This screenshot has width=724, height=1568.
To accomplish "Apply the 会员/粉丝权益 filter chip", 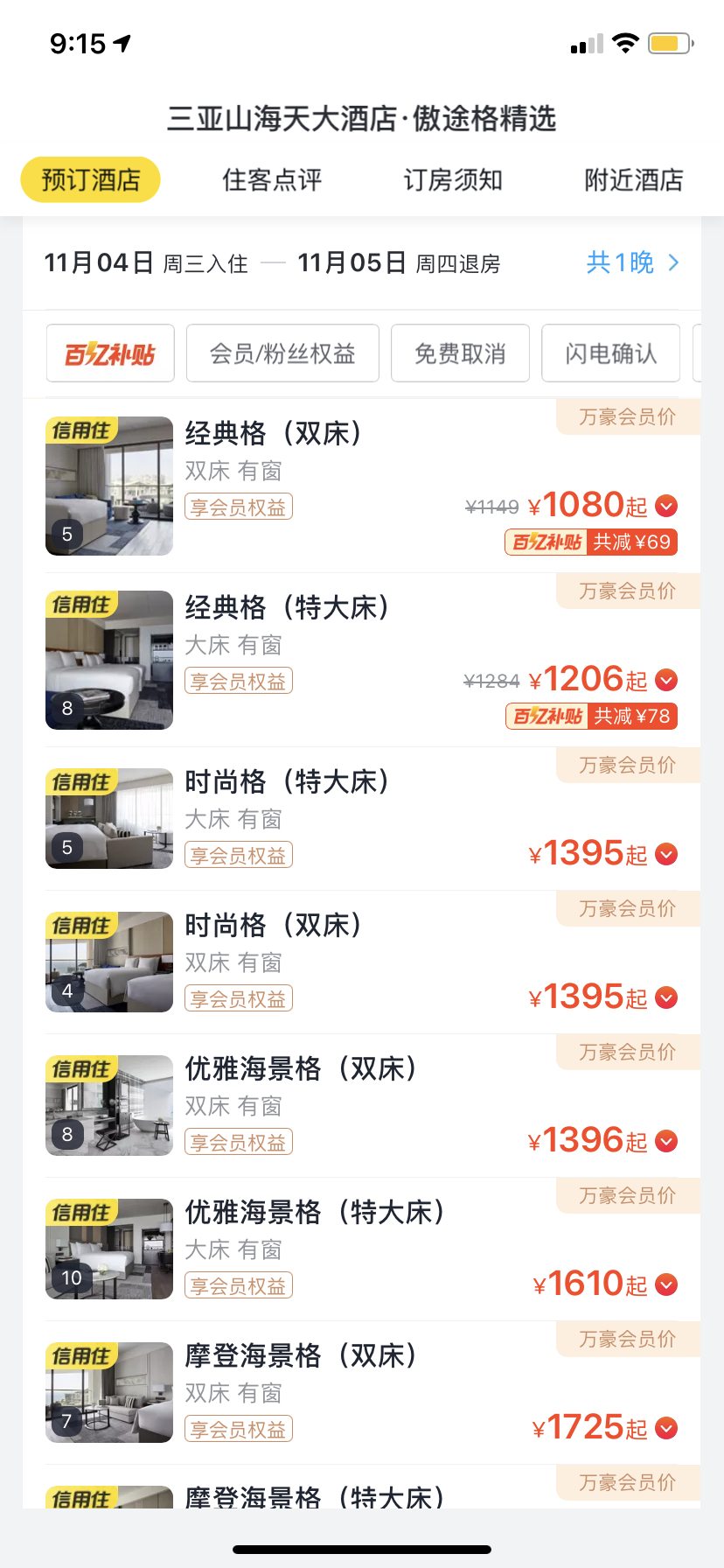I will [x=282, y=353].
